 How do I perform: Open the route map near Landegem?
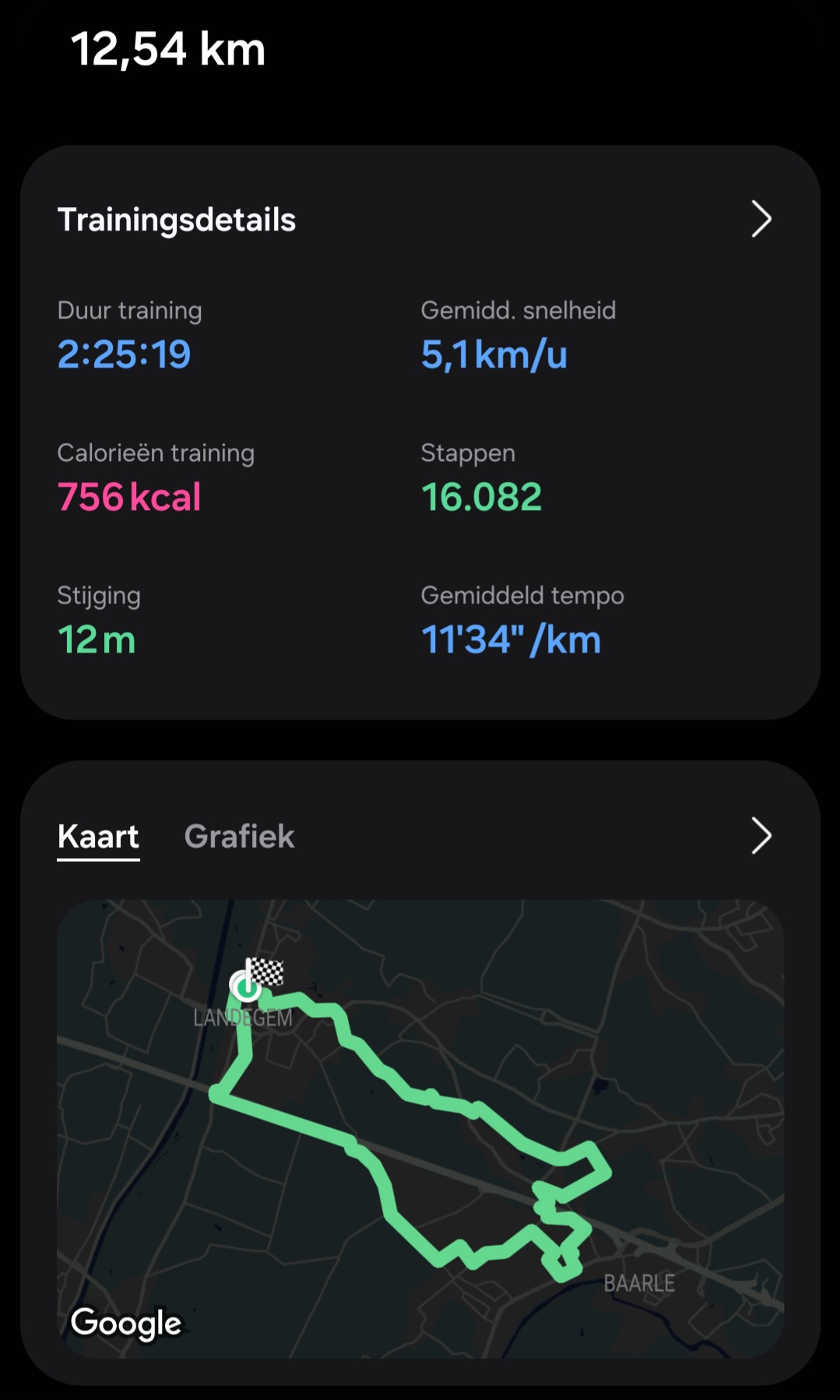tap(420, 1129)
